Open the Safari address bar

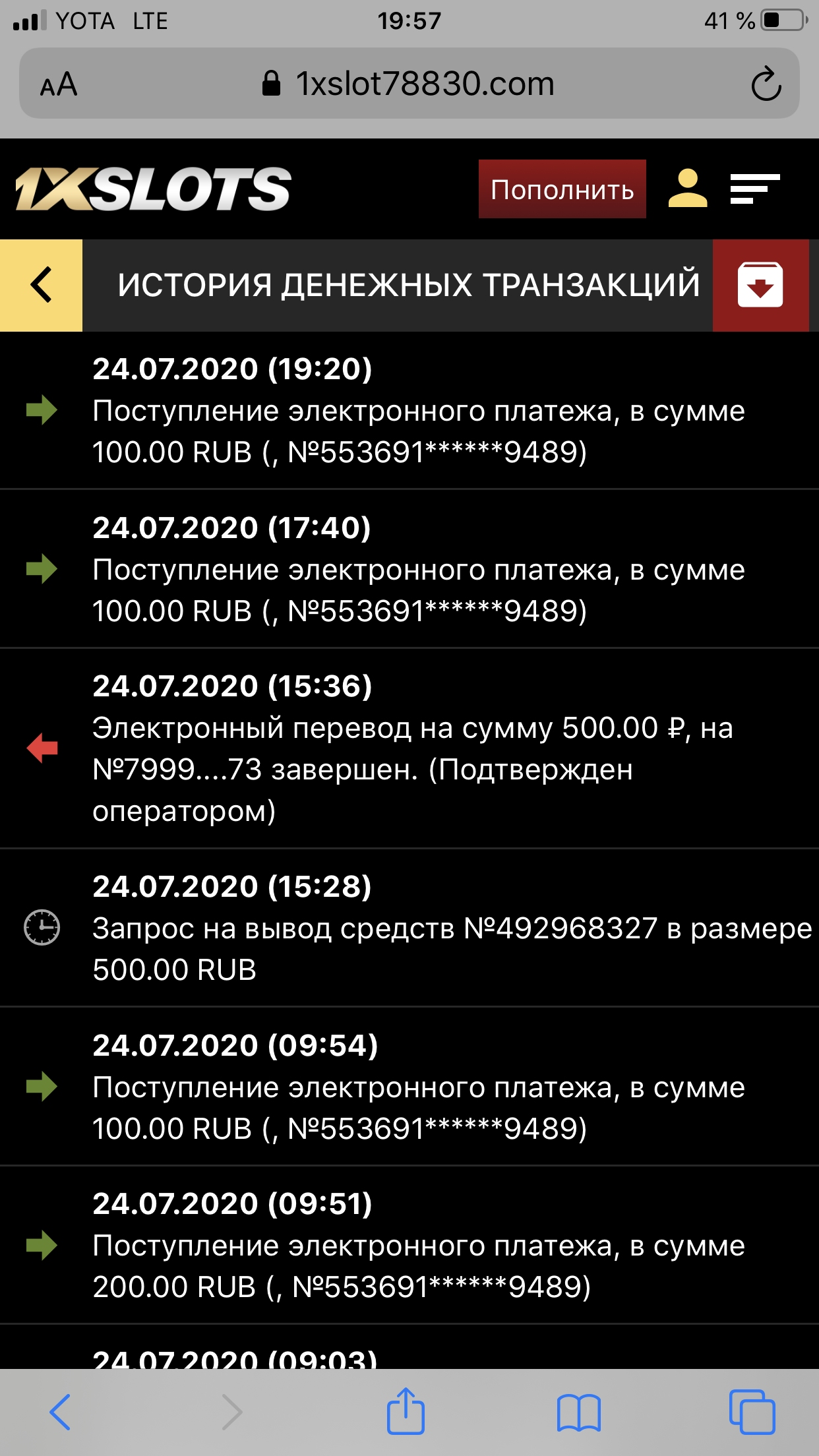409,84
